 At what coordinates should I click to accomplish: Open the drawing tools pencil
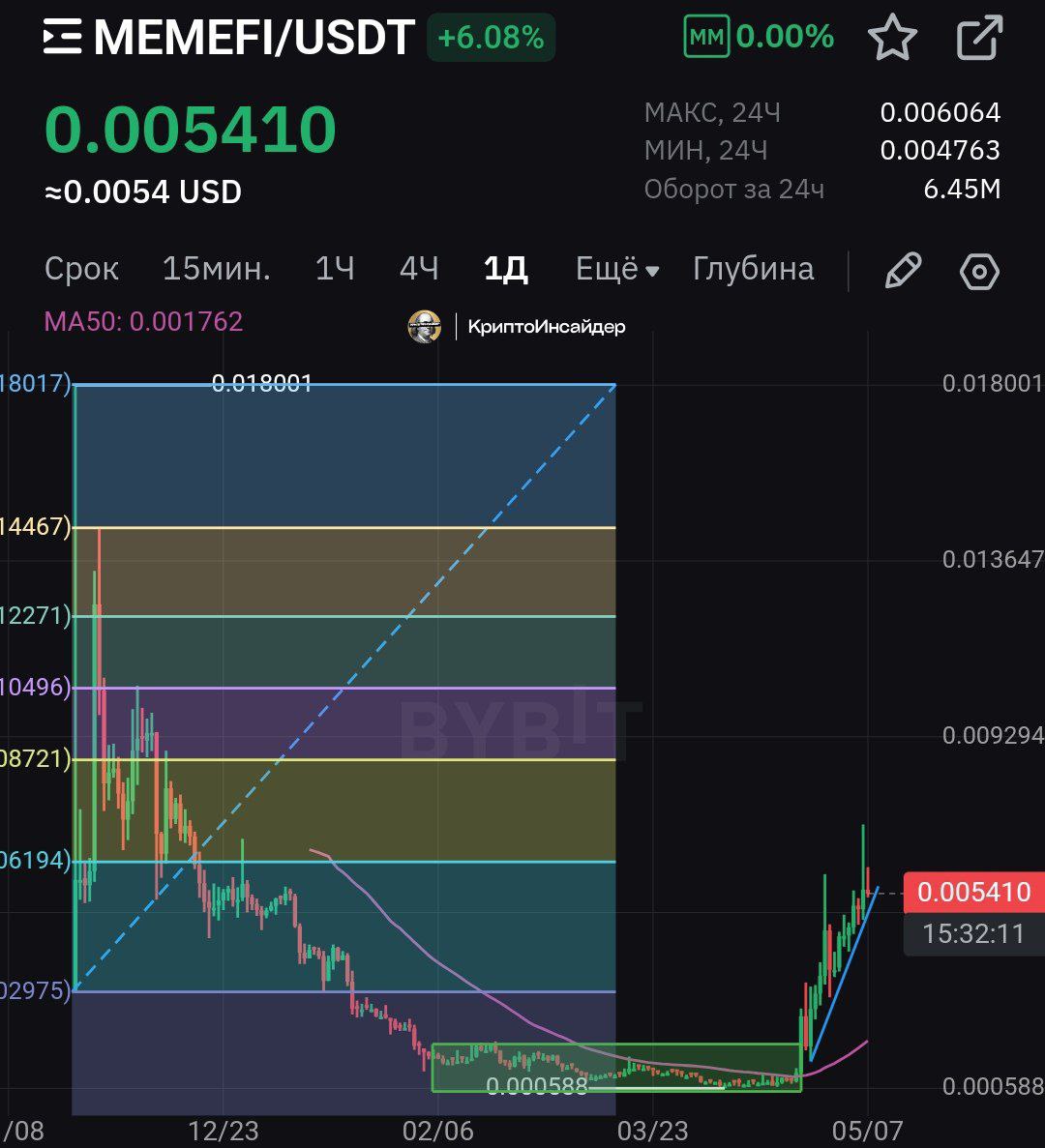pyautogui.click(x=903, y=271)
